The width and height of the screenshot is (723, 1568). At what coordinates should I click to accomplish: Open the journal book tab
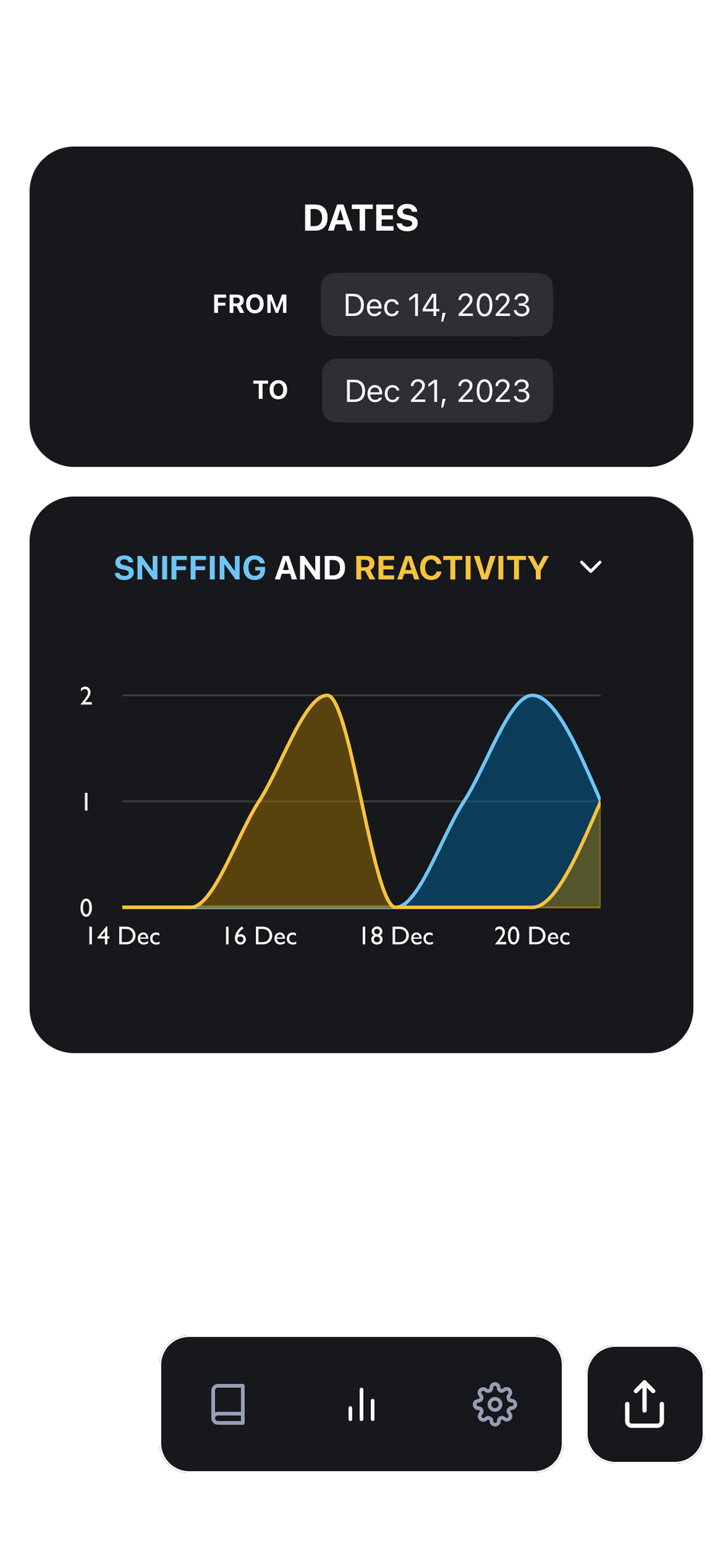point(228,1404)
